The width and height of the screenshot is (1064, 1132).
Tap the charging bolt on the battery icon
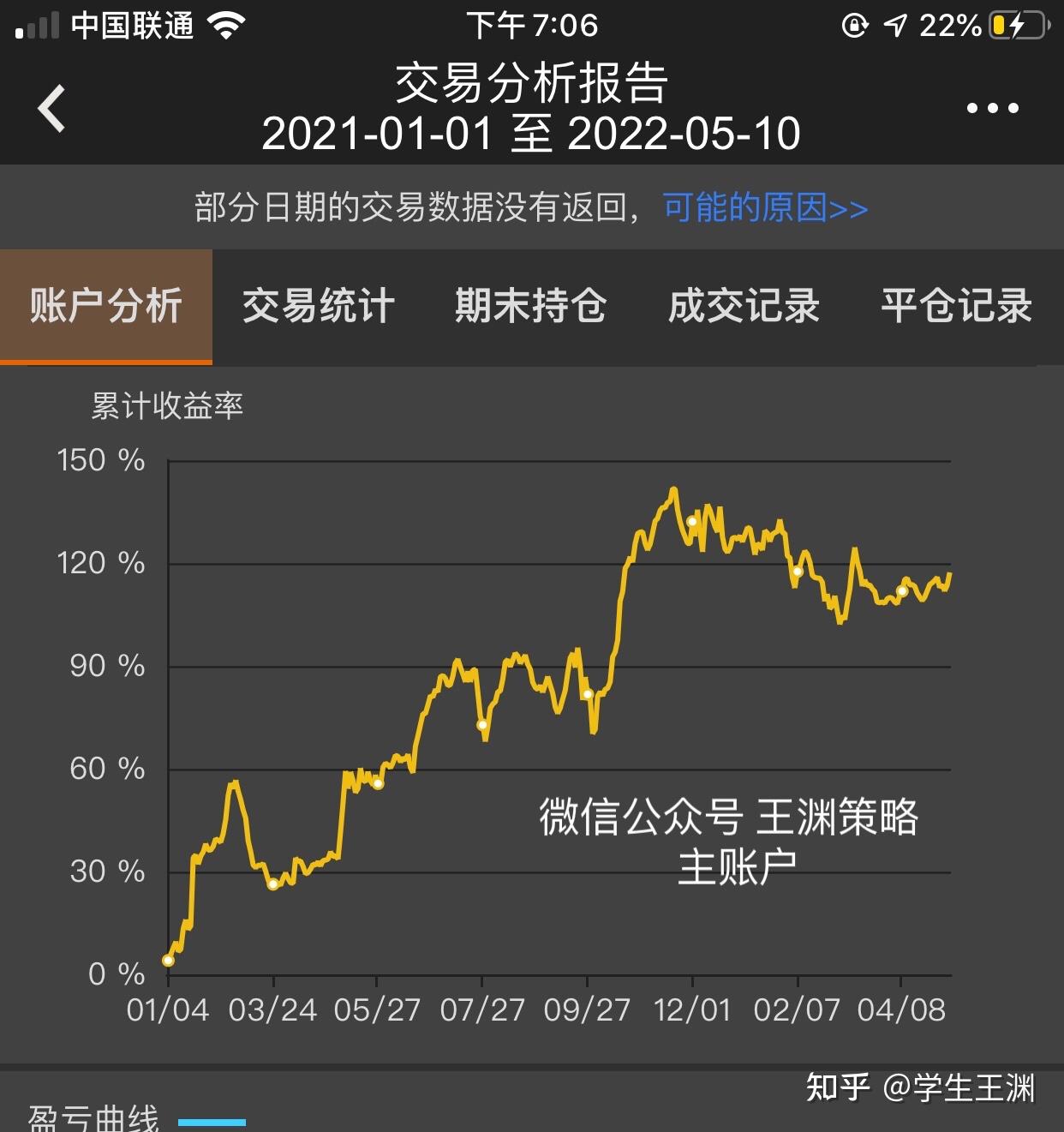pos(1017,26)
